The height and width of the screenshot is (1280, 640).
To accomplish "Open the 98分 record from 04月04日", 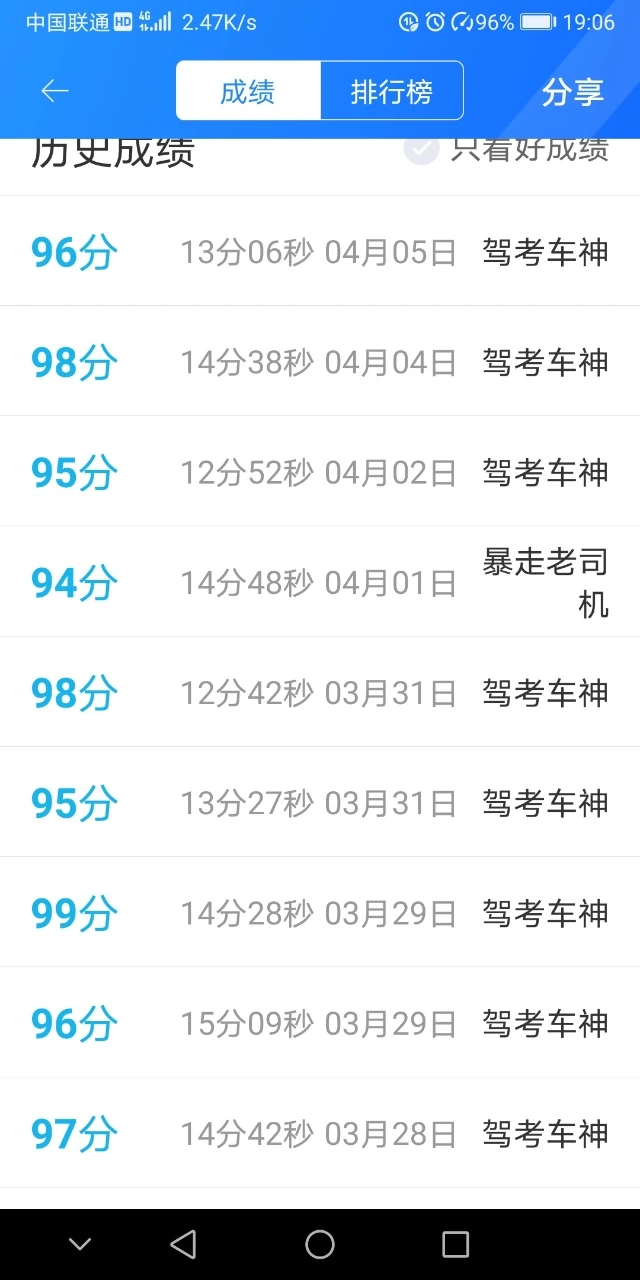I will (320, 362).
